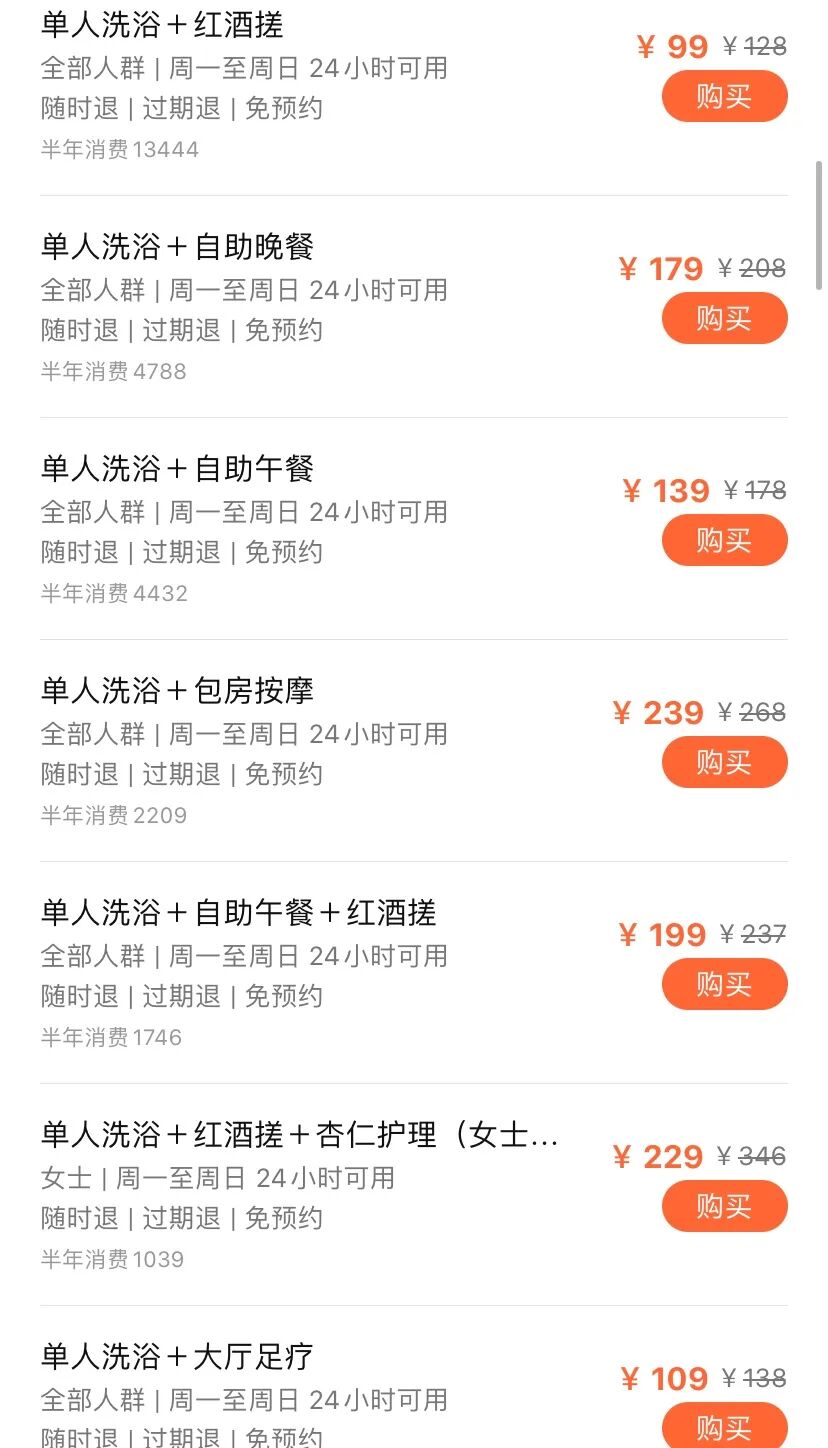Buy 单人洗浴＋包房按摩 for ¥239
828x1448 pixels.
[x=724, y=763]
